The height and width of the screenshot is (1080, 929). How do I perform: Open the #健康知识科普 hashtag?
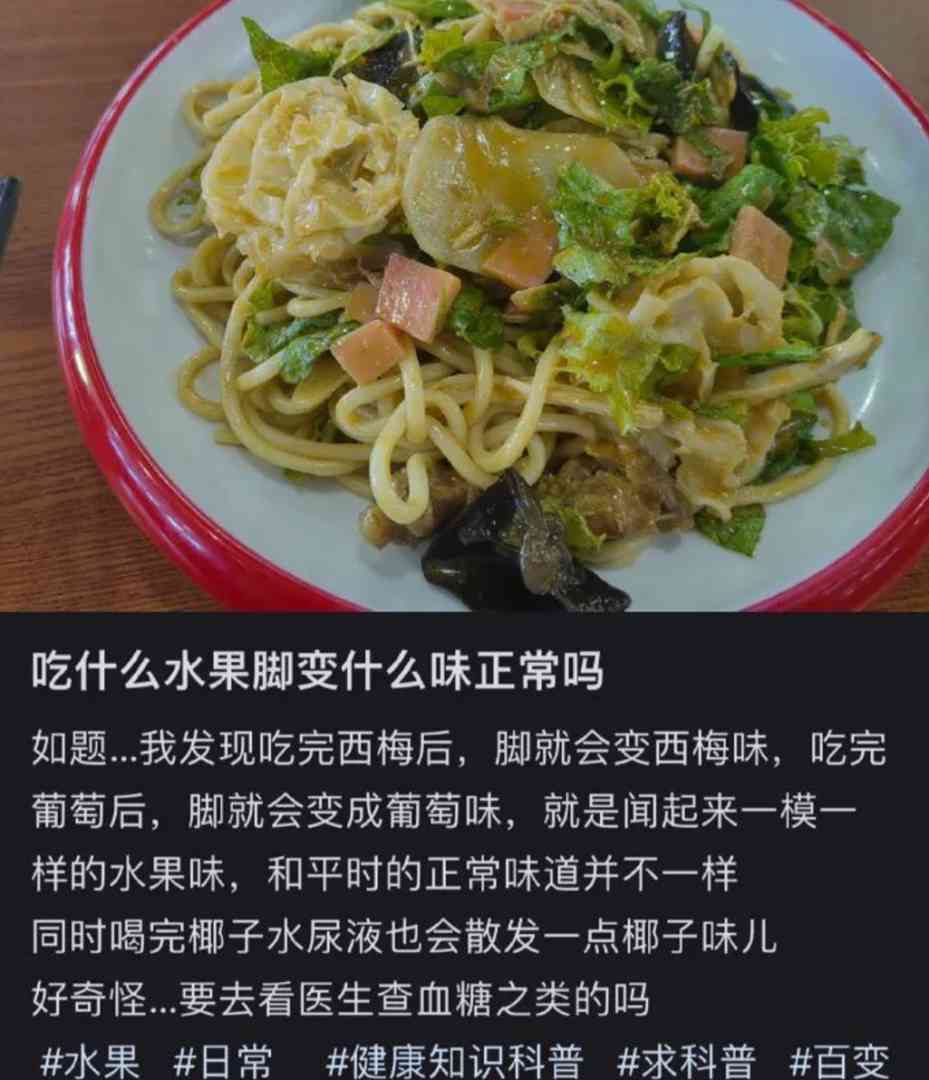point(455,1062)
